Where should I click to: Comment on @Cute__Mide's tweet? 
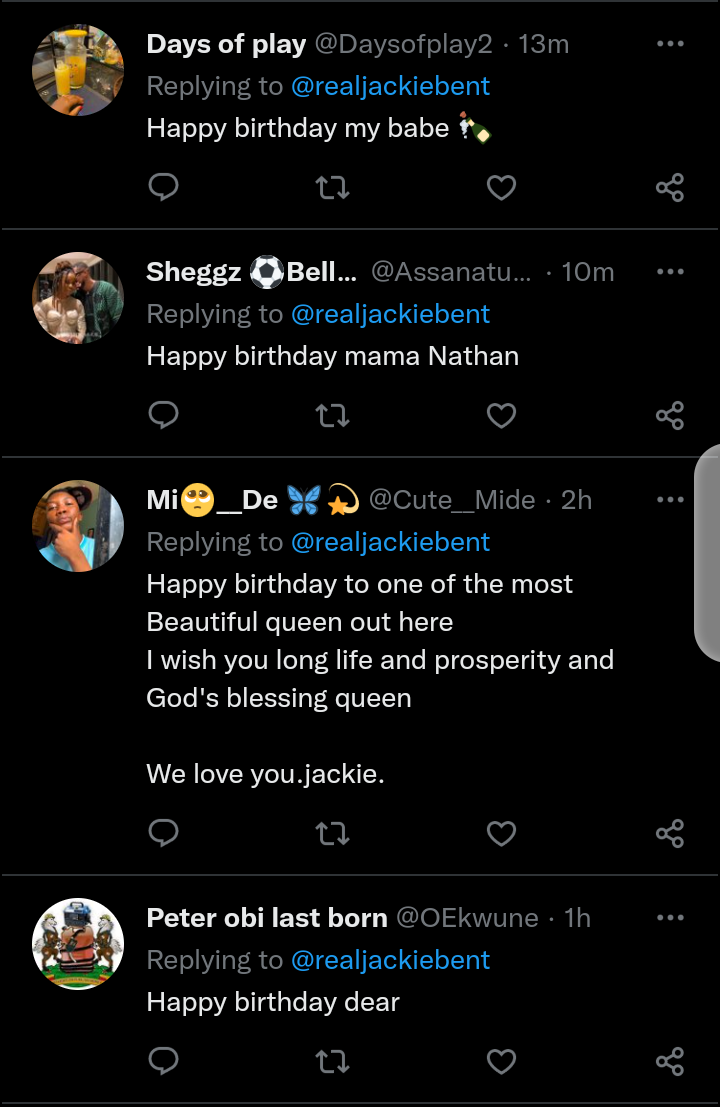pos(163,832)
